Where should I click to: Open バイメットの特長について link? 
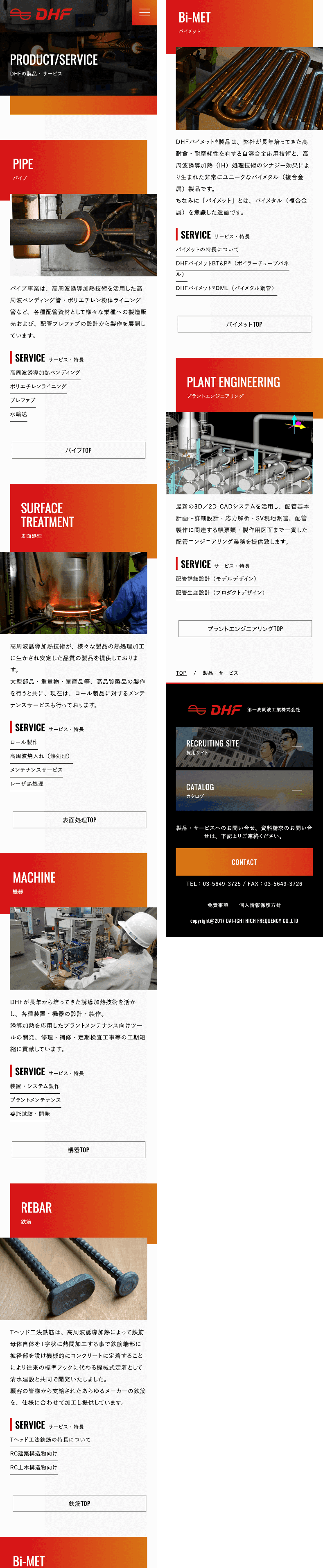point(208,250)
